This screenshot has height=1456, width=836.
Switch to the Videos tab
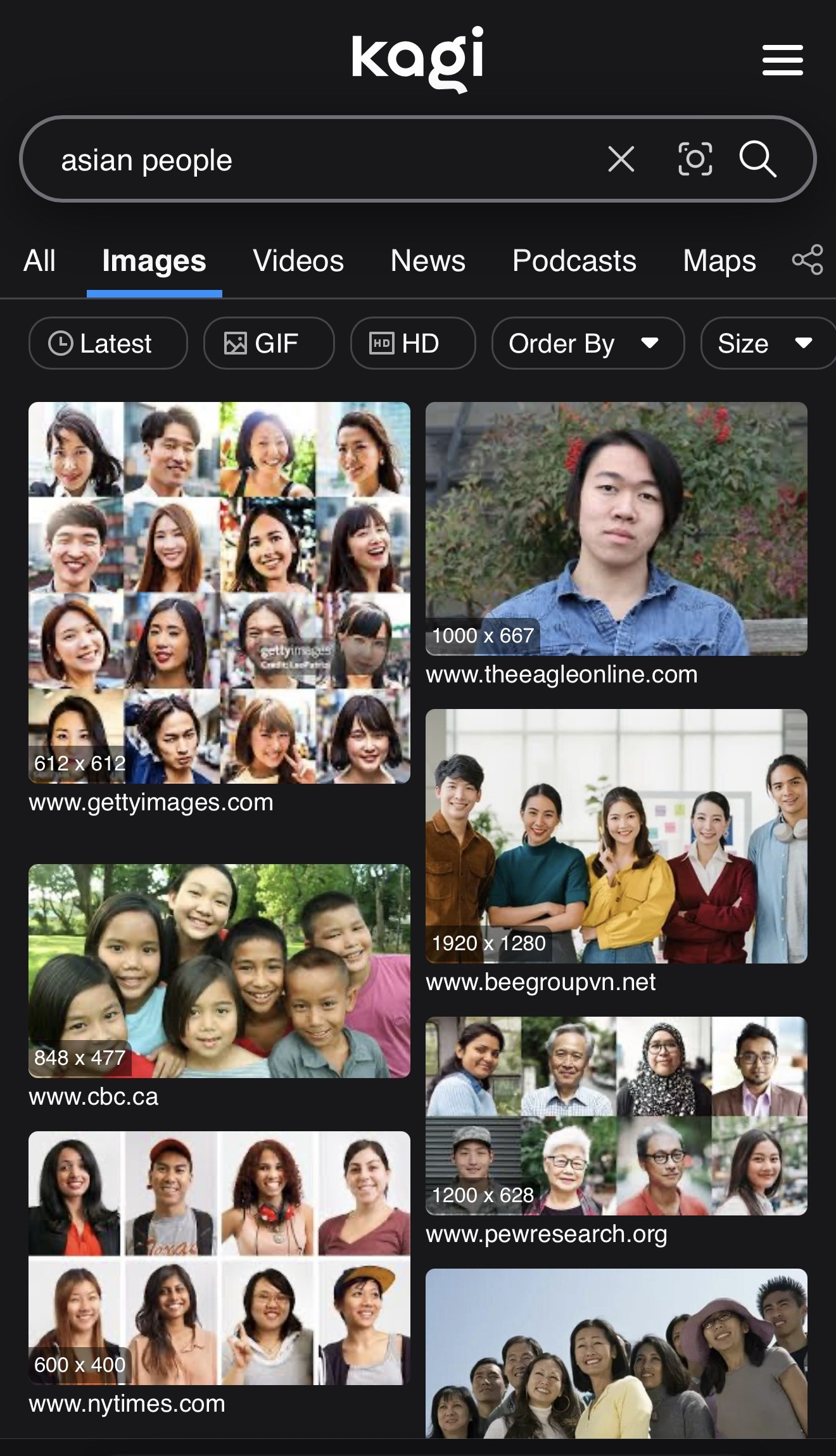pos(298,261)
